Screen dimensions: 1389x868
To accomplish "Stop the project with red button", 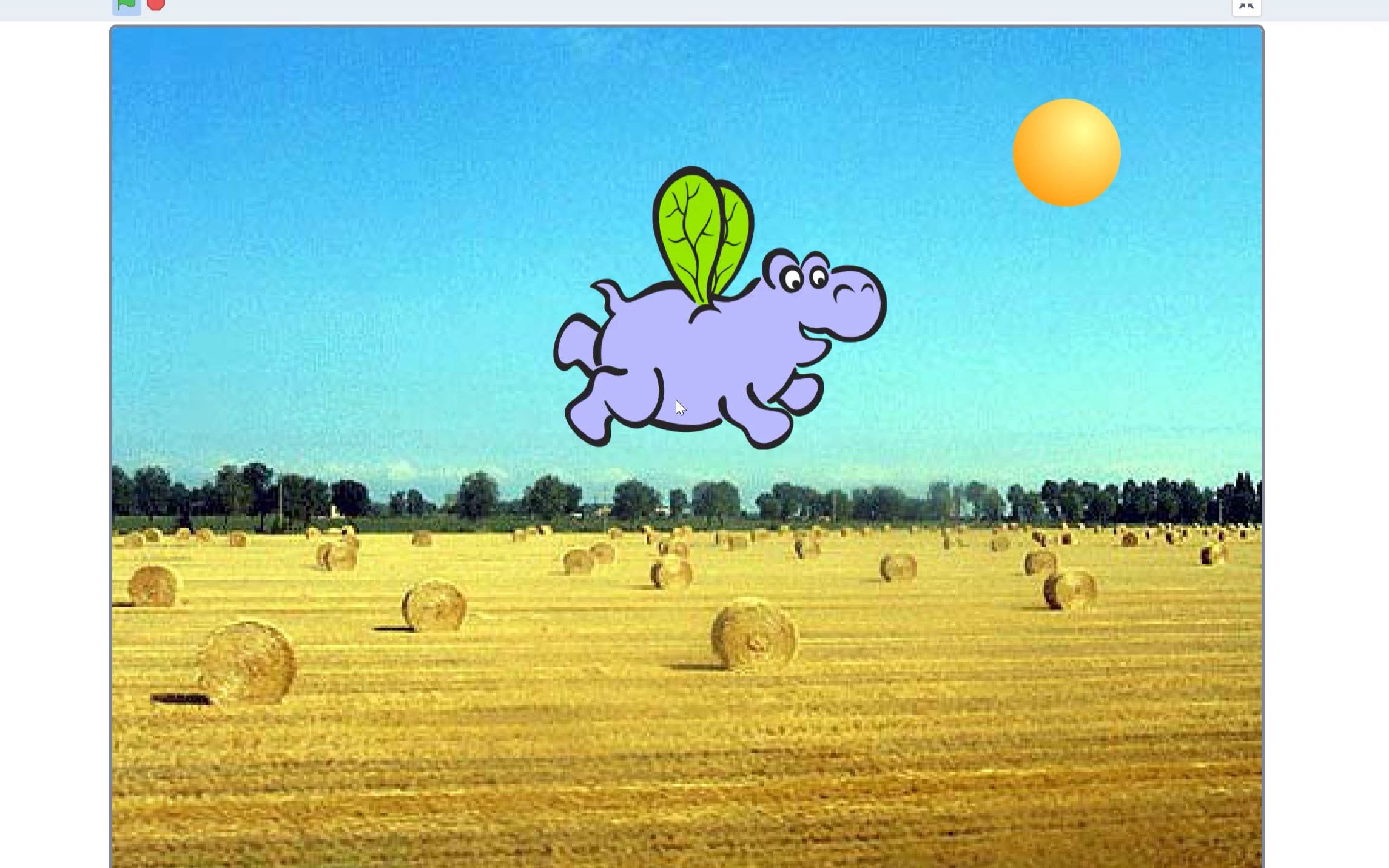I will point(156,5).
